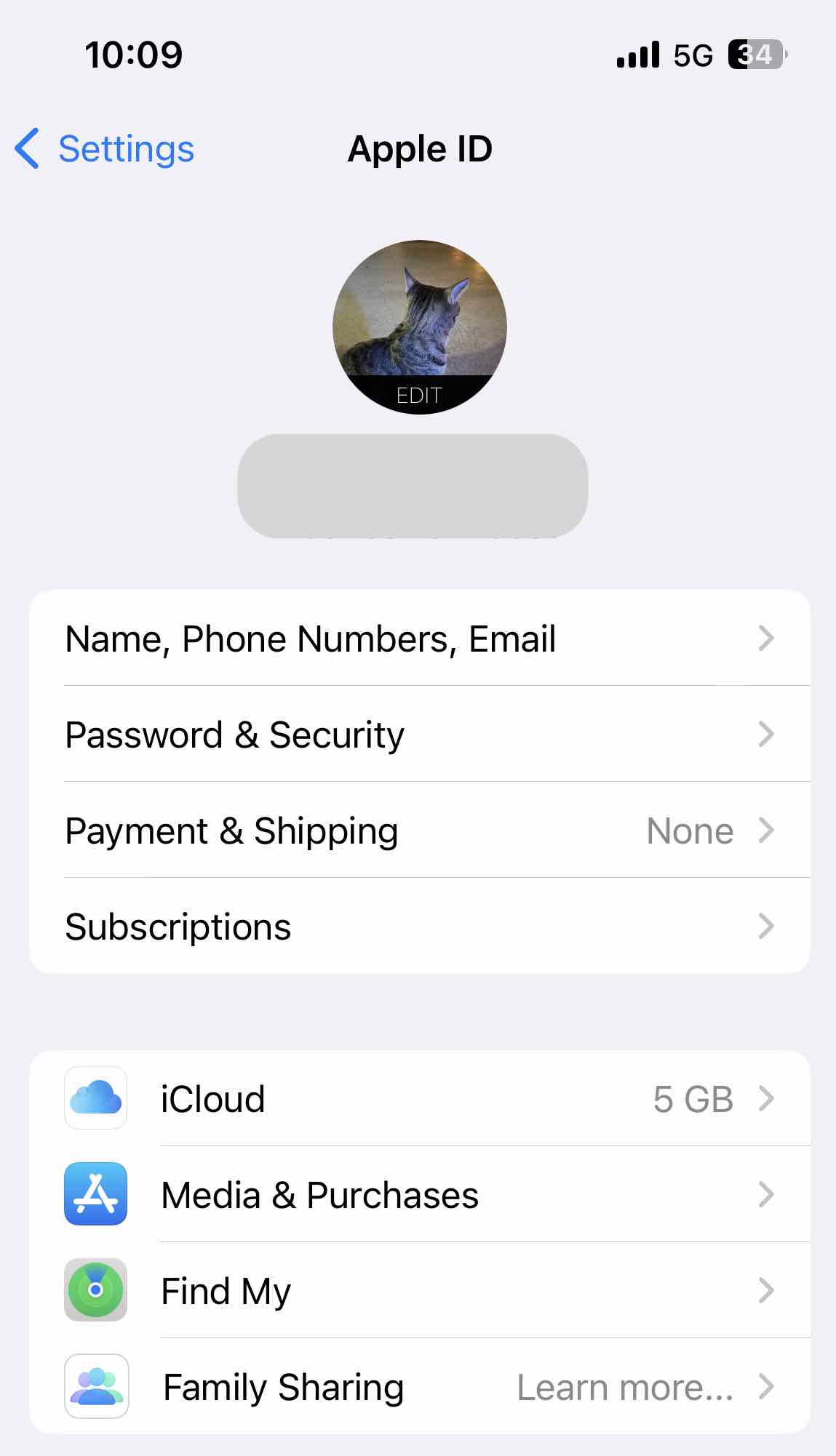Expand the Name, Phone Numbers, Email section
Screen dimensions: 836x1456
pyautogui.click(x=418, y=638)
